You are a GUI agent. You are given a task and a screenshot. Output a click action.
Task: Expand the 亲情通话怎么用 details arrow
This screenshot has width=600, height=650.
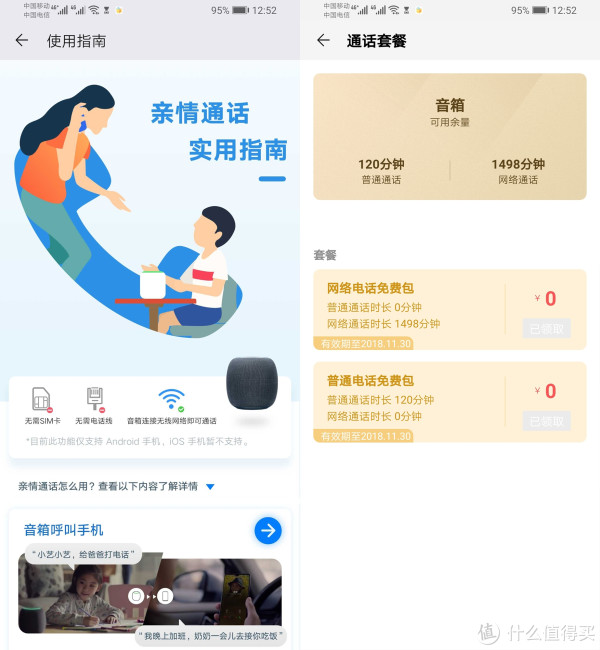[210, 487]
